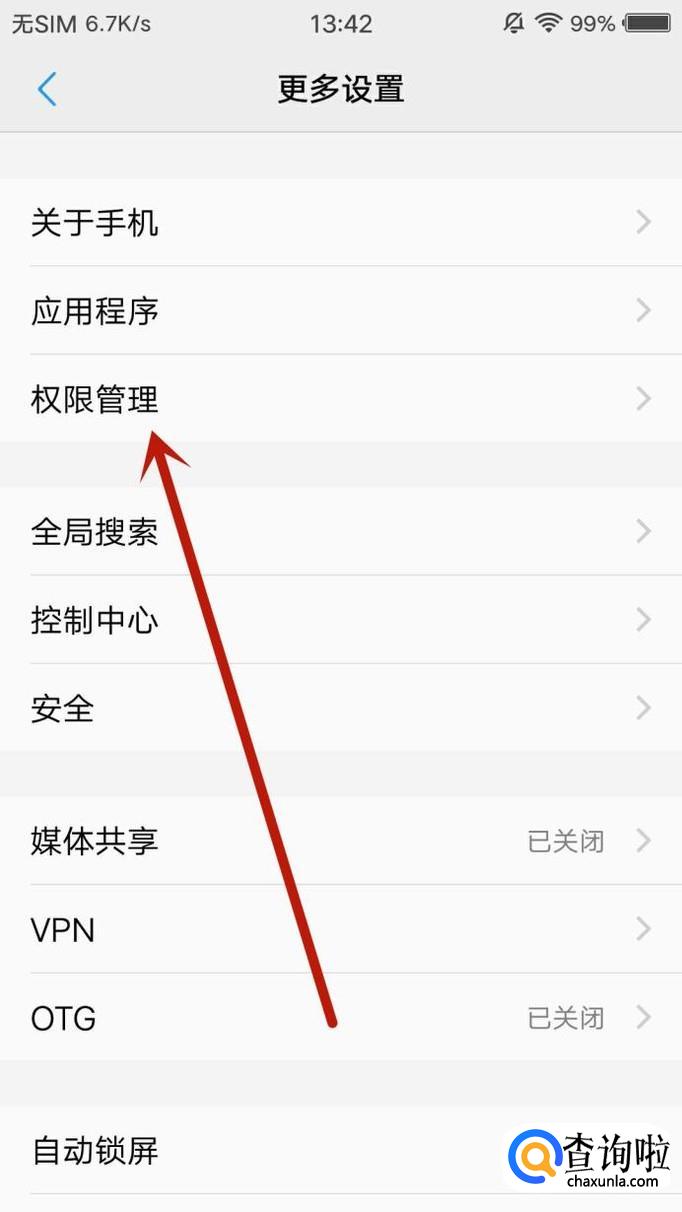This screenshot has width=682, height=1212.
Task: Open 权限管理 row
Action: tap(341, 398)
